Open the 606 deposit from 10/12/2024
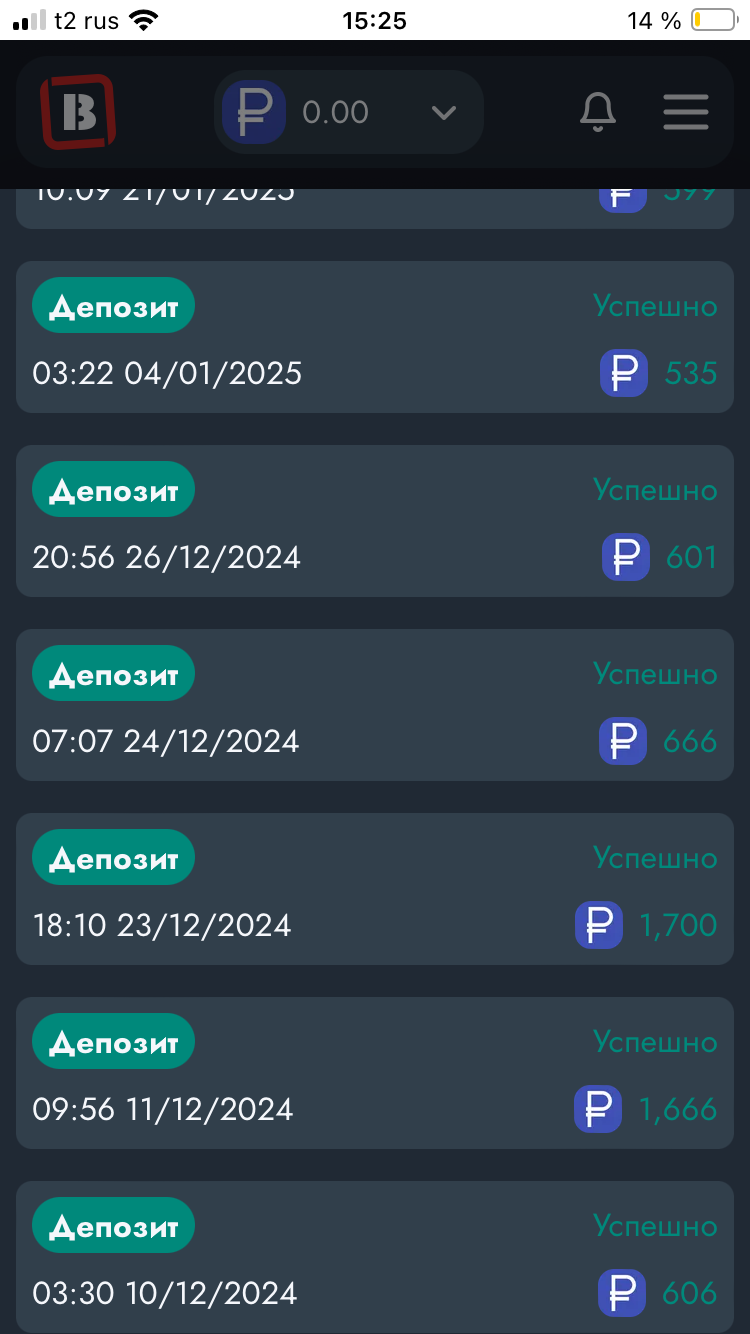This screenshot has height=1334, width=750. [375, 1257]
